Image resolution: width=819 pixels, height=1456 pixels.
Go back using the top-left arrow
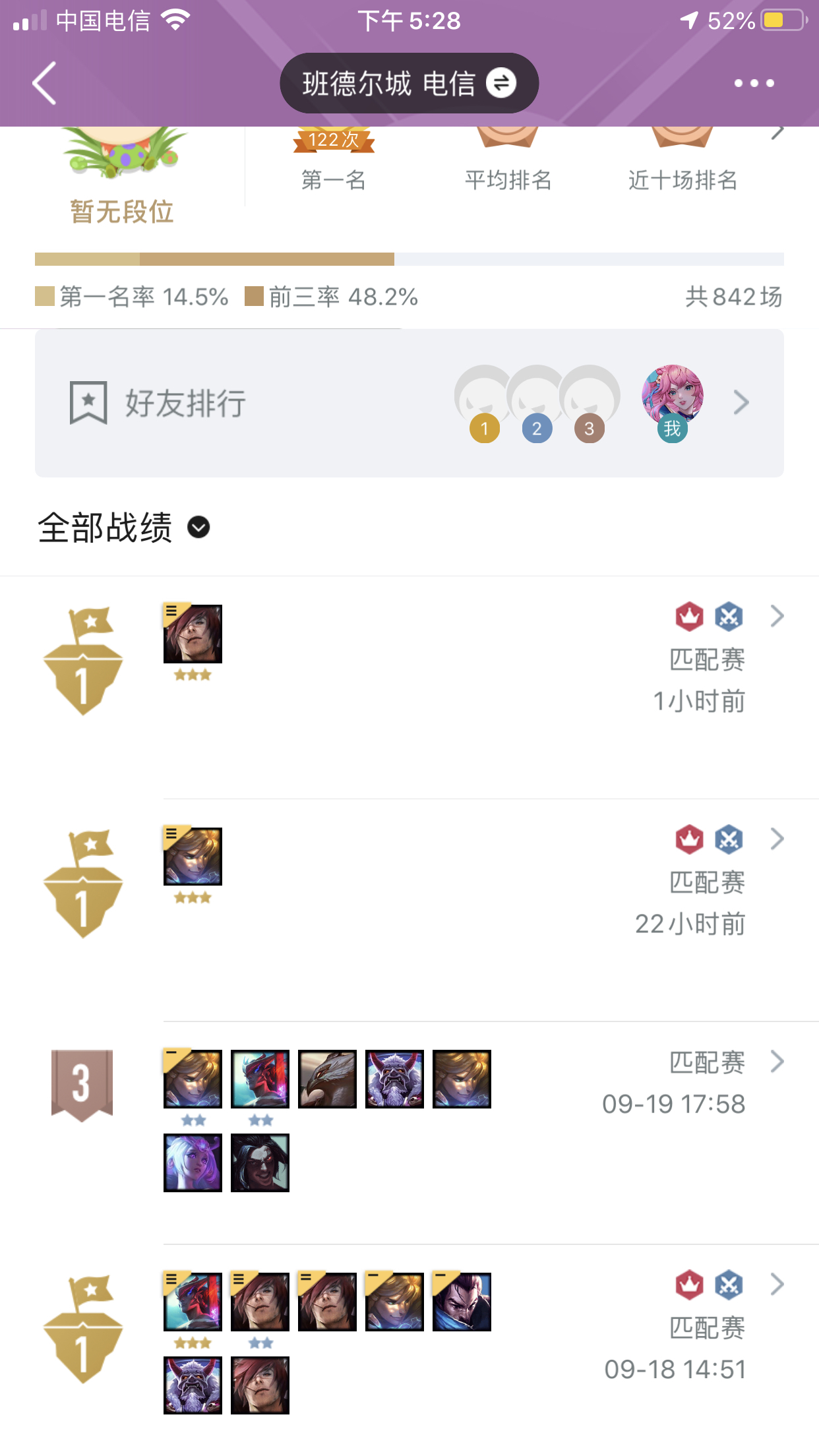(44, 84)
